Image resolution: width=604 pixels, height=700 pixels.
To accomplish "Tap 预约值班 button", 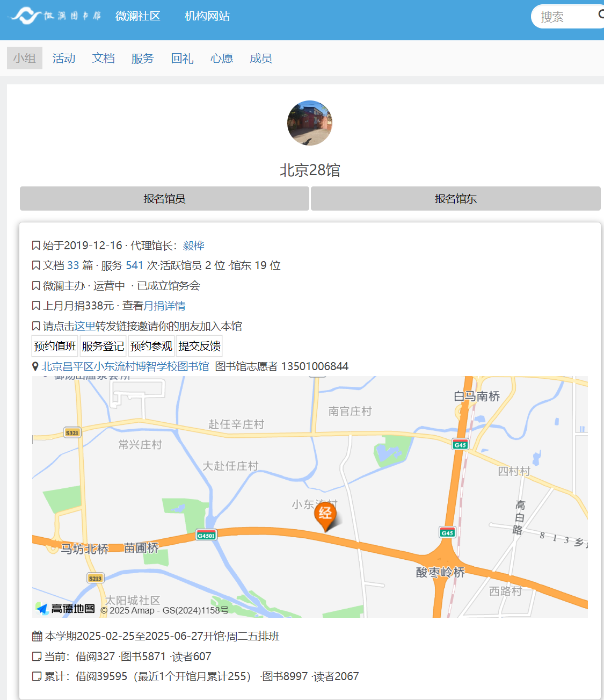I will coord(55,346).
